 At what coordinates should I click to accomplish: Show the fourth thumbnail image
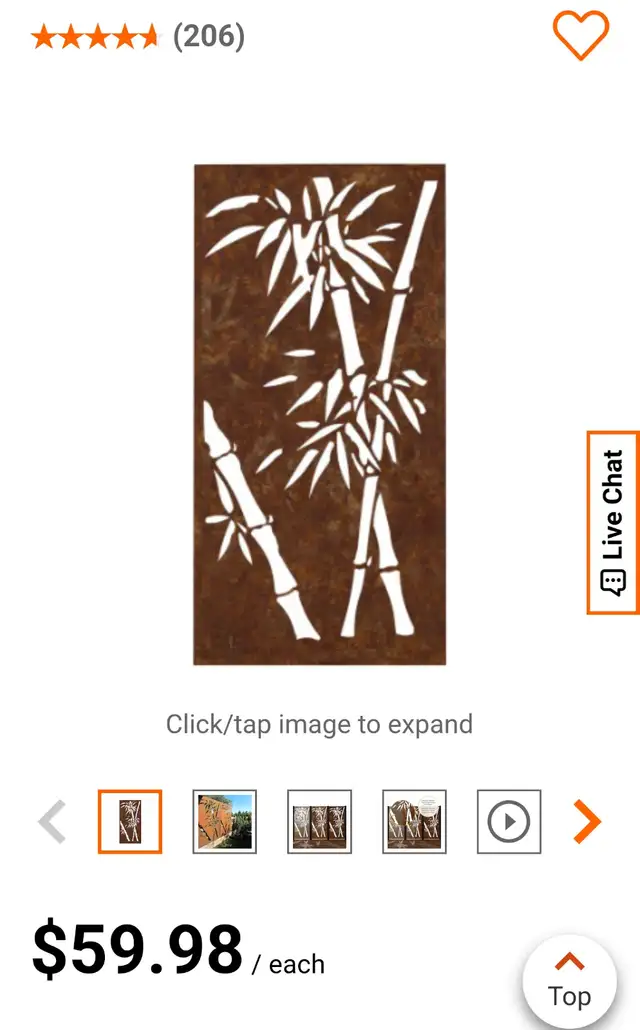(x=415, y=822)
